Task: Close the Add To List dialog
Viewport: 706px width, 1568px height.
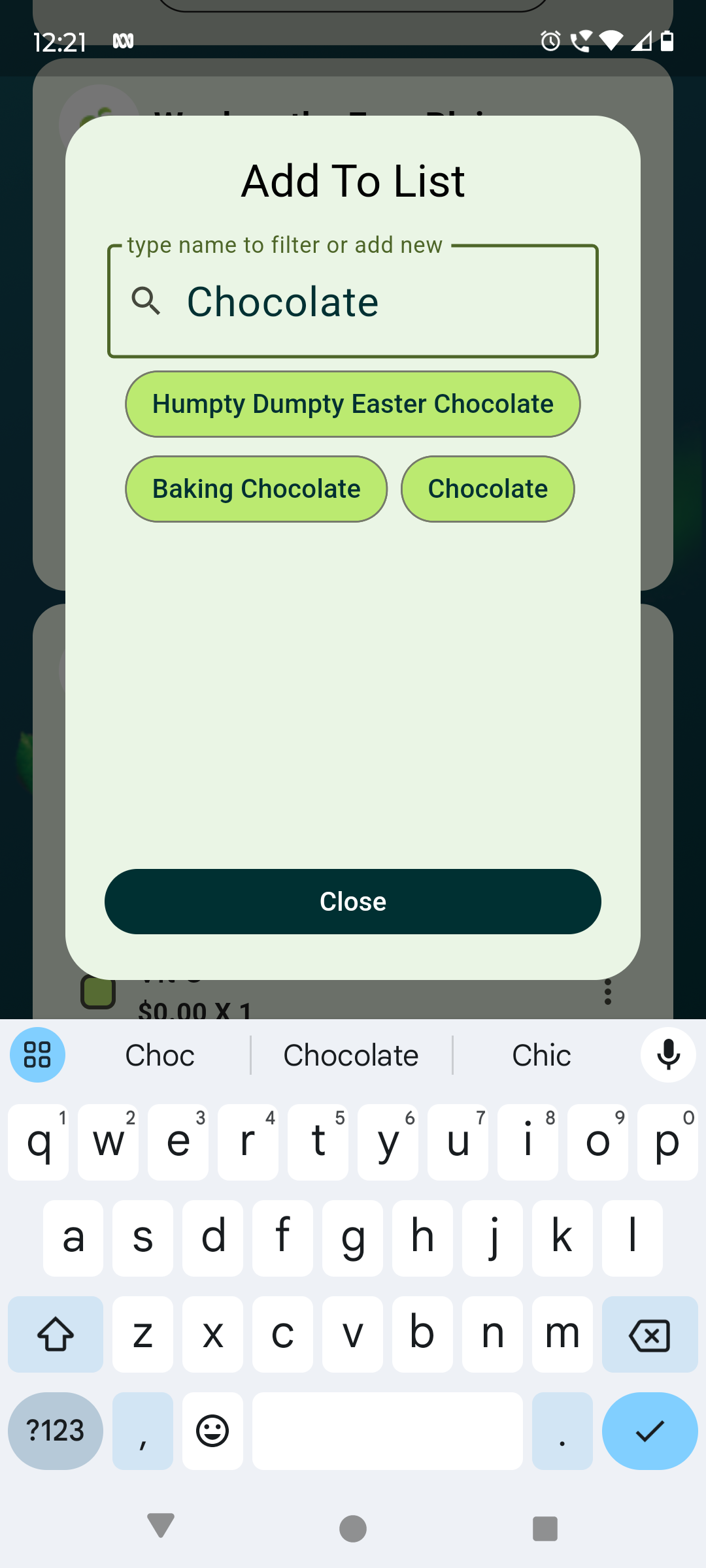Action: pos(353,902)
